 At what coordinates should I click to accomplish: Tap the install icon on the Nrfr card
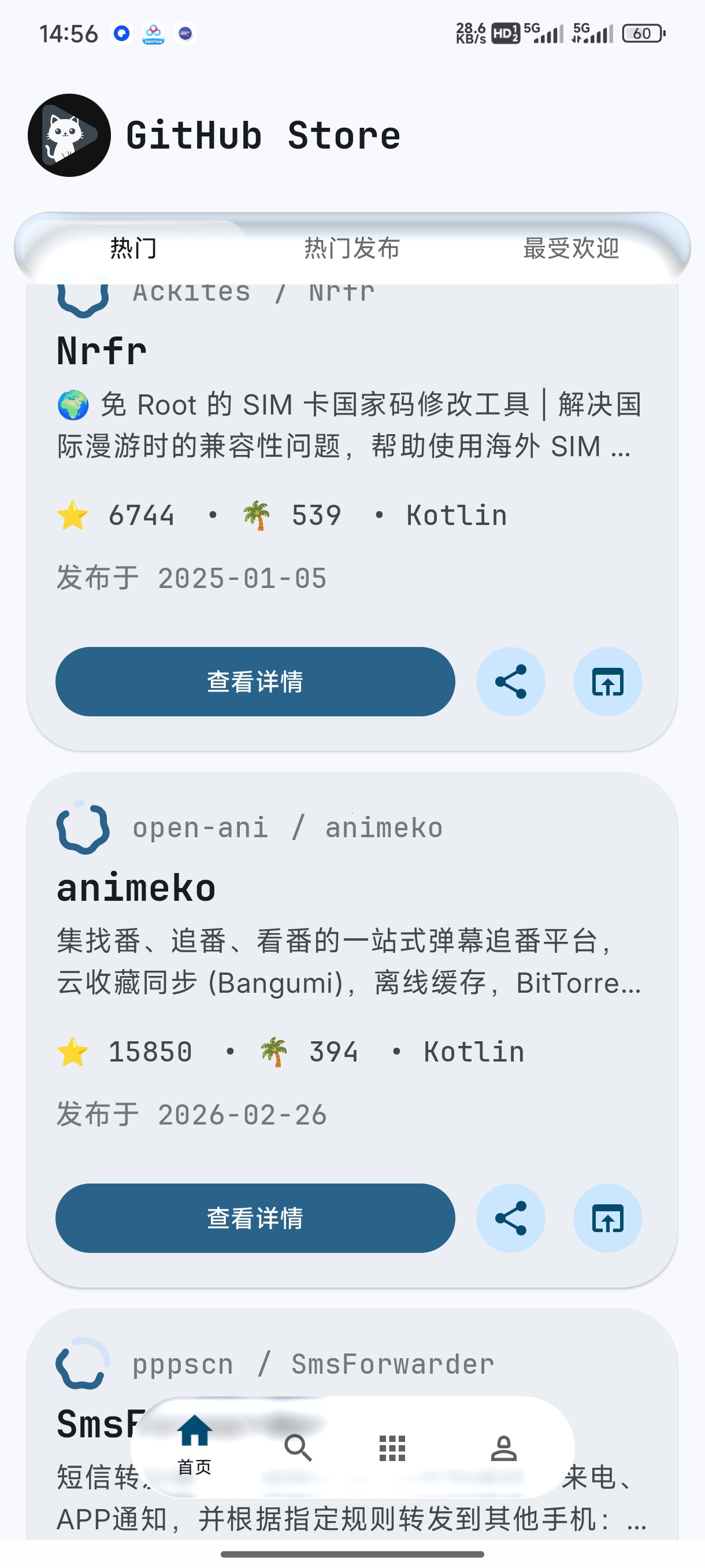coord(608,682)
